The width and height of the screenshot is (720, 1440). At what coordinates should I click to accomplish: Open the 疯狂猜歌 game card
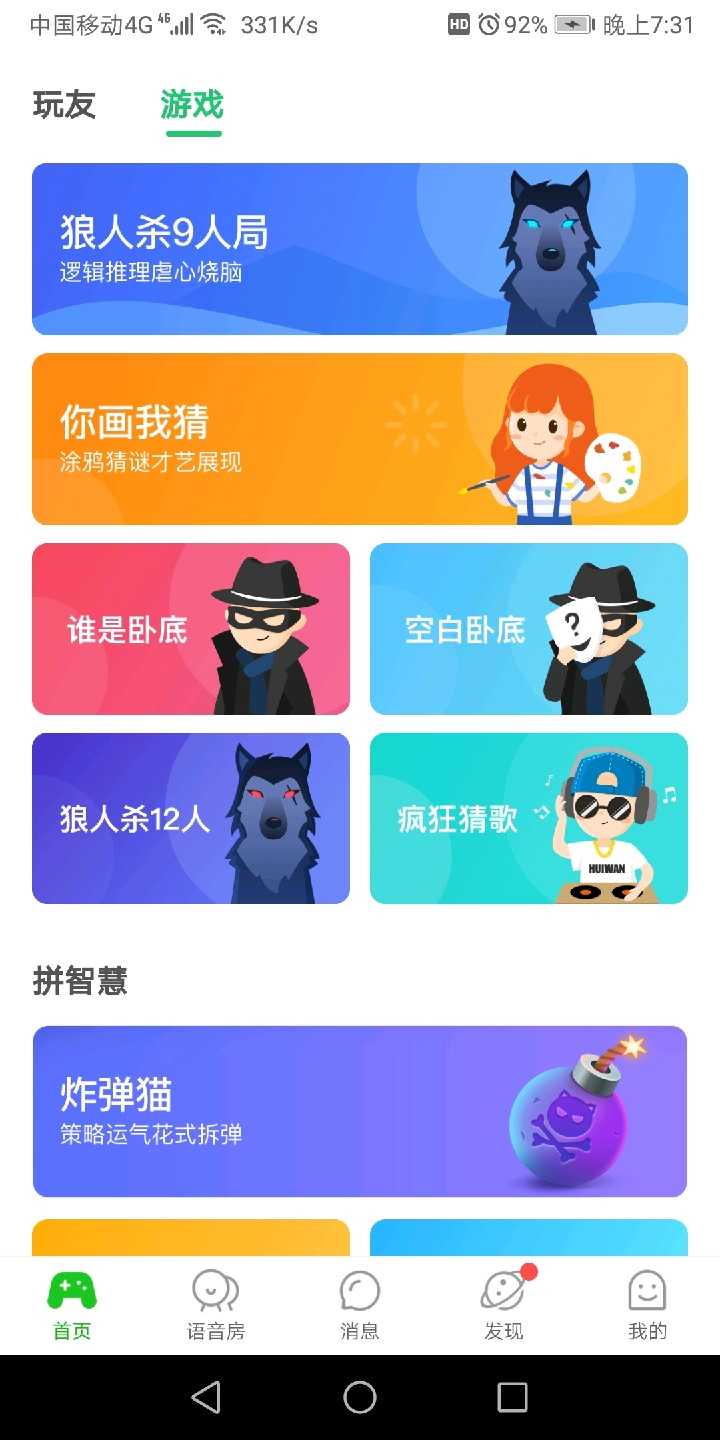click(529, 819)
